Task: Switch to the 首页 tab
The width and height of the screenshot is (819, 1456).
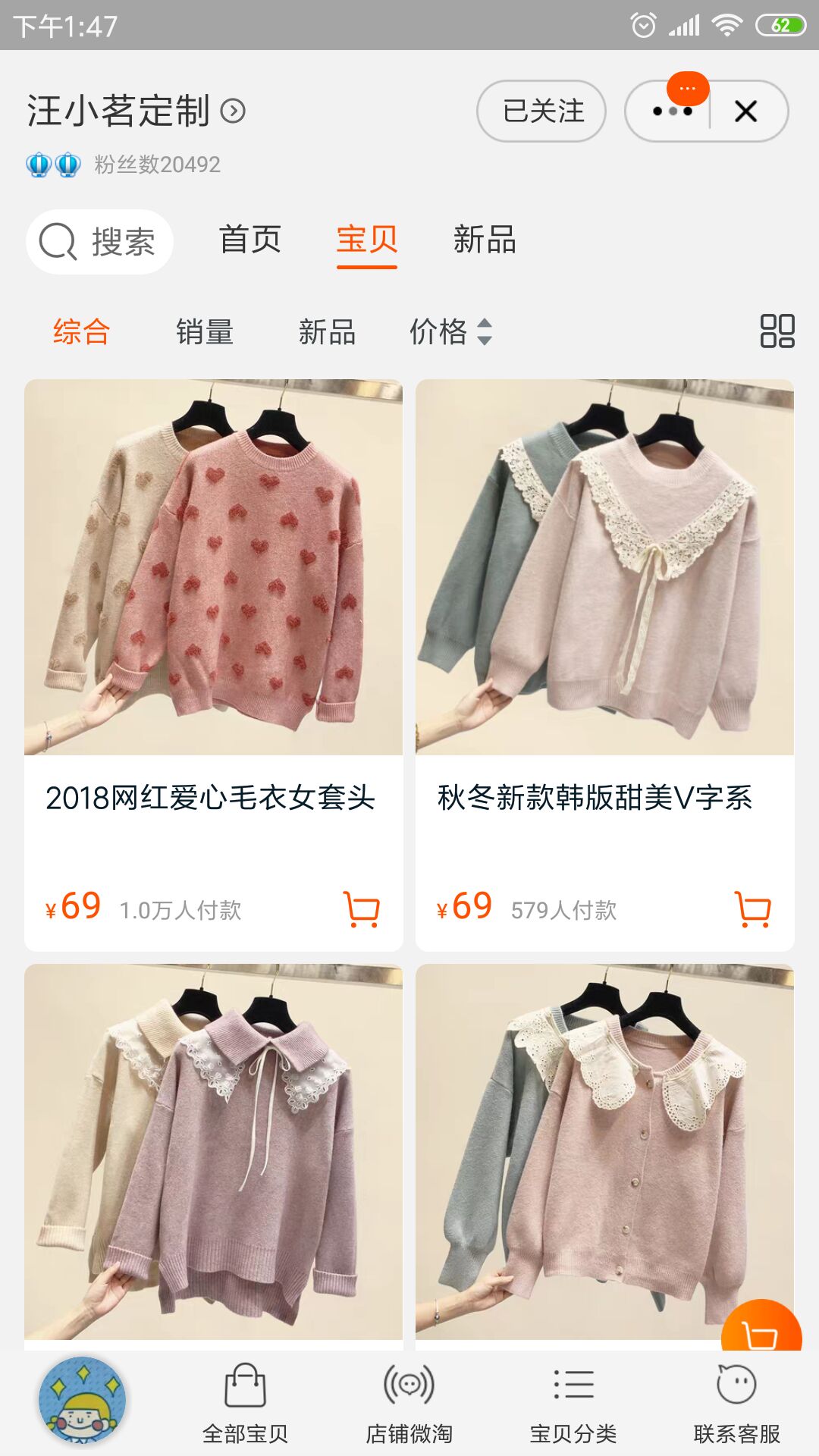Action: 250,241
